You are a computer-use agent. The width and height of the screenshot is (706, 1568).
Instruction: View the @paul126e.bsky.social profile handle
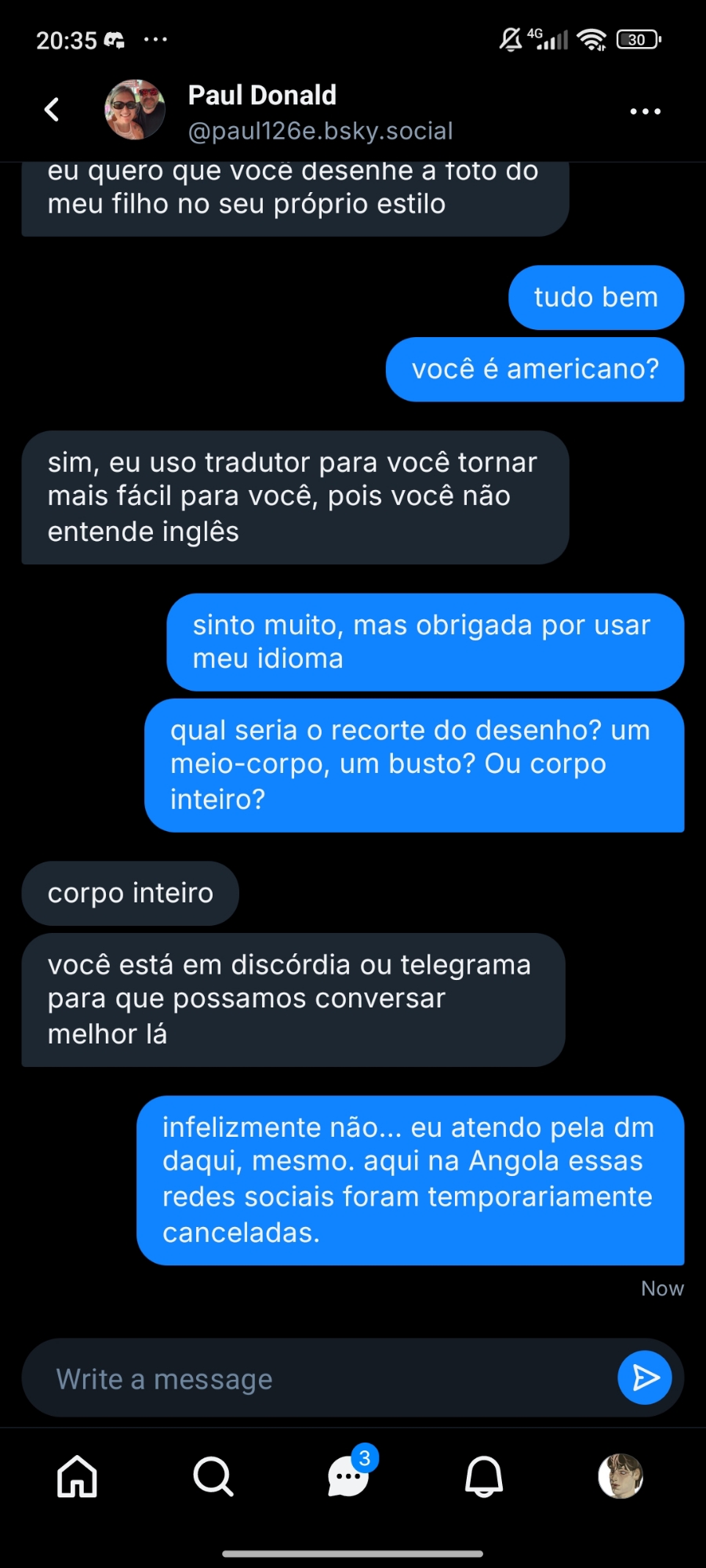click(320, 131)
